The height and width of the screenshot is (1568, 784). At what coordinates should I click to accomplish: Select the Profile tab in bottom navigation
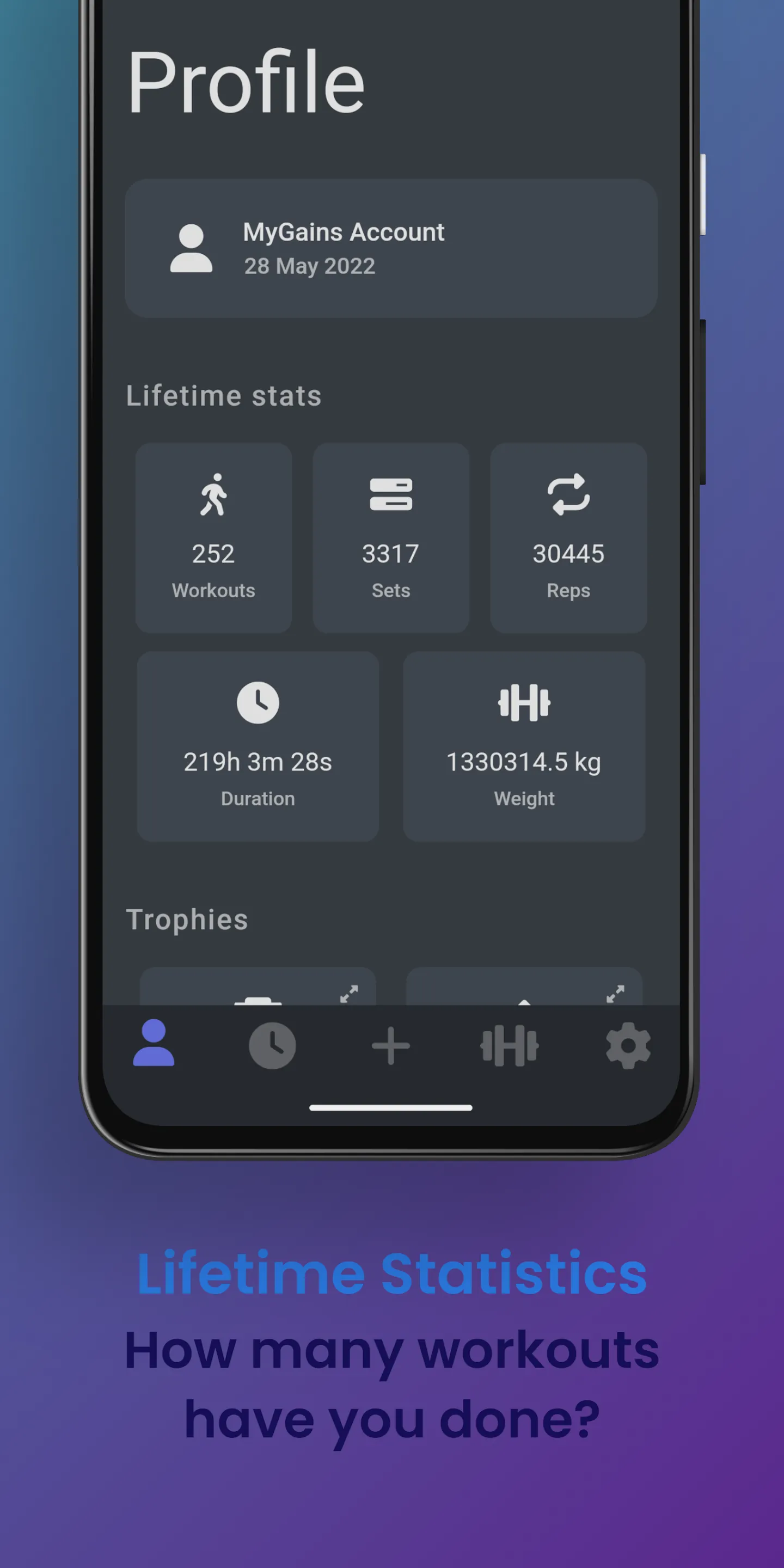click(154, 1046)
